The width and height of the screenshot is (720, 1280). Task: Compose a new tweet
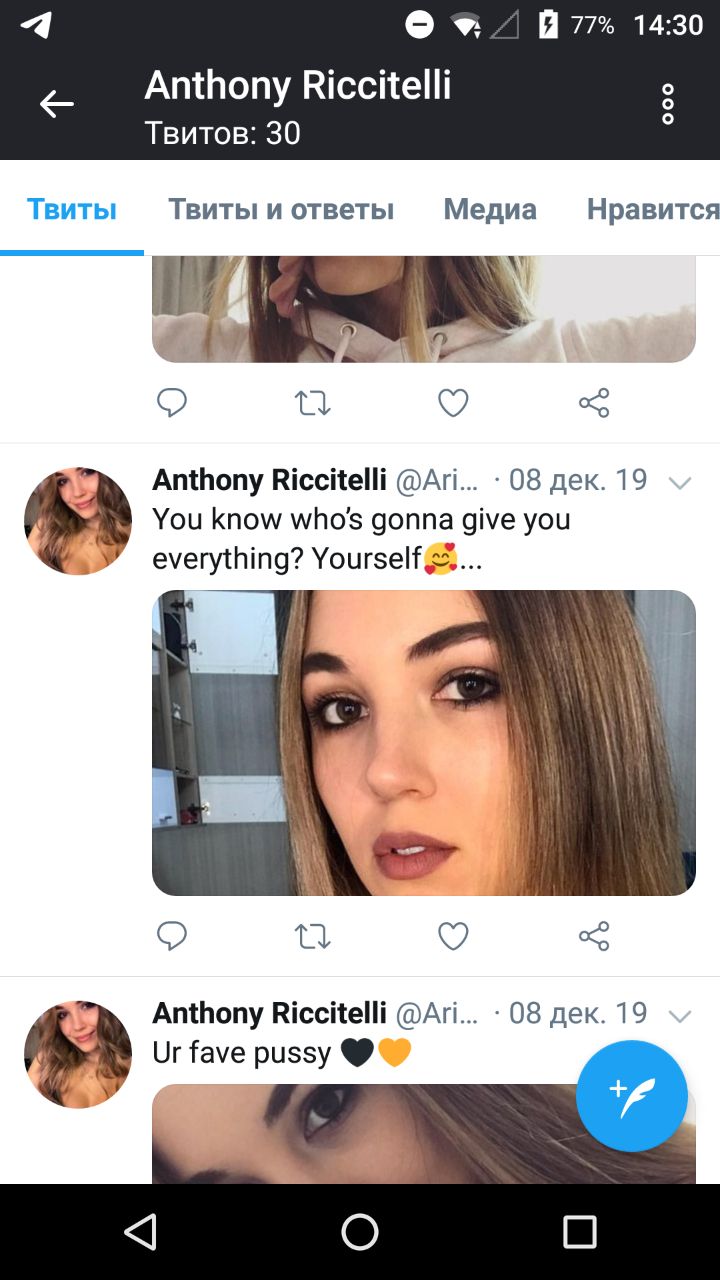pos(631,1096)
